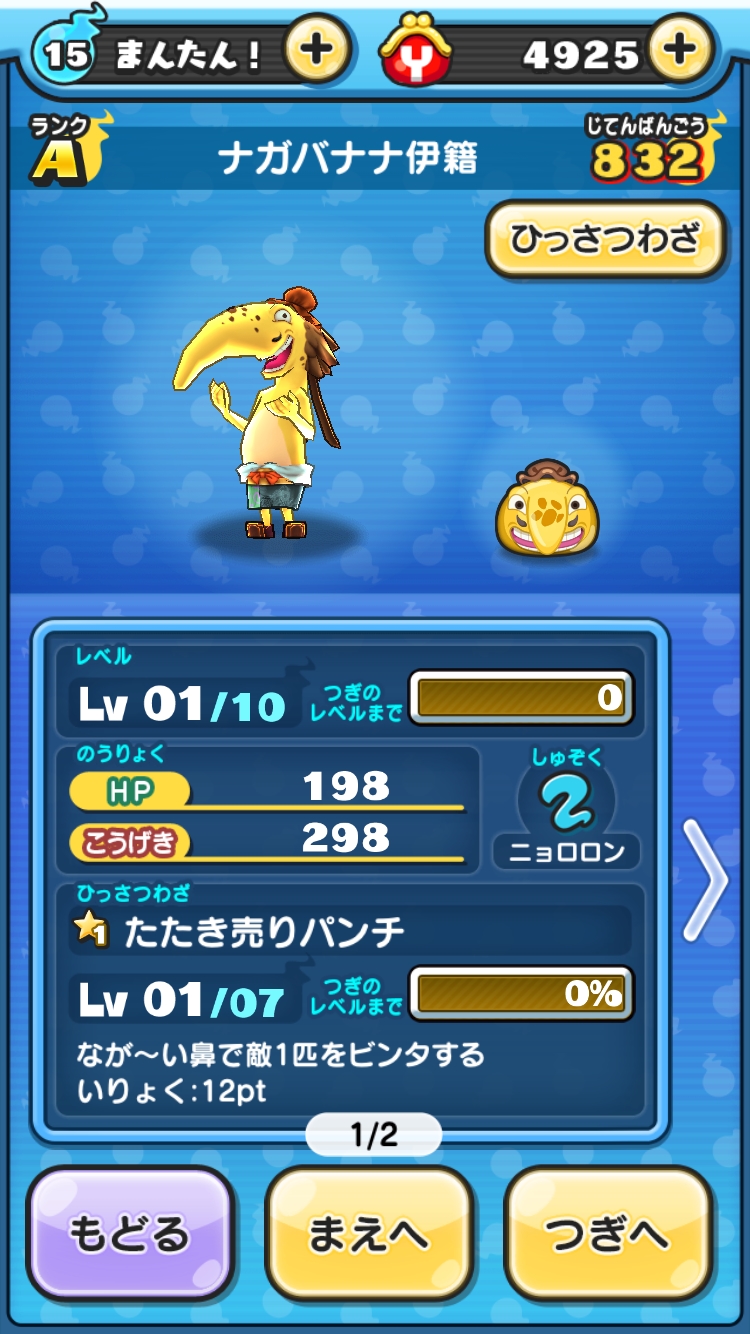Open the ひっさつわざ button
The height and width of the screenshot is (1334, 750).
click(x=605, y=240)
